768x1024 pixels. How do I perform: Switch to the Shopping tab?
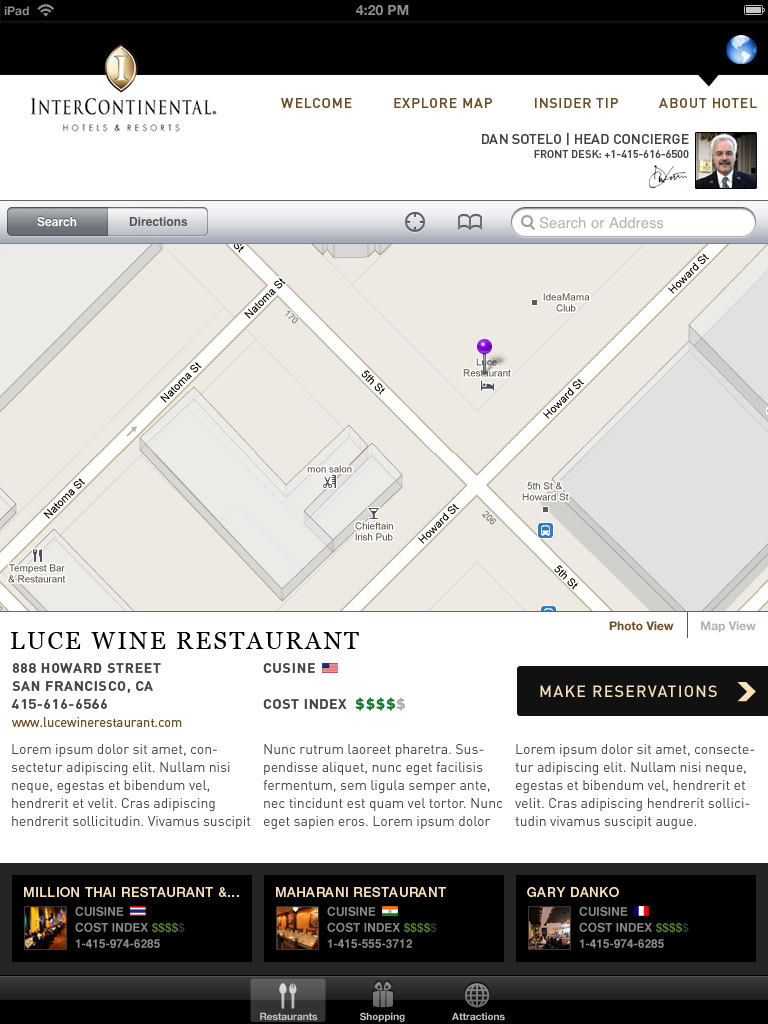pos(383,1000)
